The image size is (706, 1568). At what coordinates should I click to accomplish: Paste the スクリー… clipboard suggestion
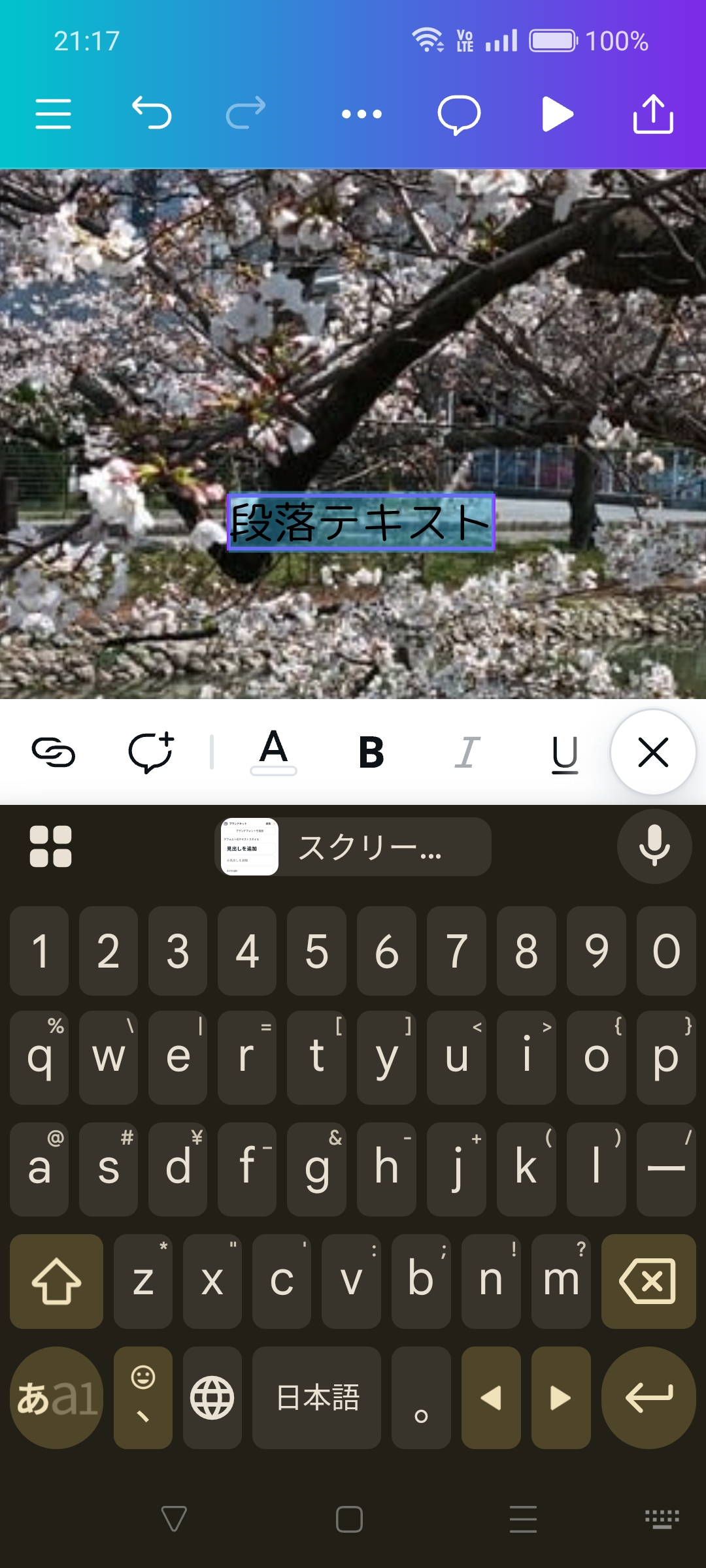(x=353, y=847)
